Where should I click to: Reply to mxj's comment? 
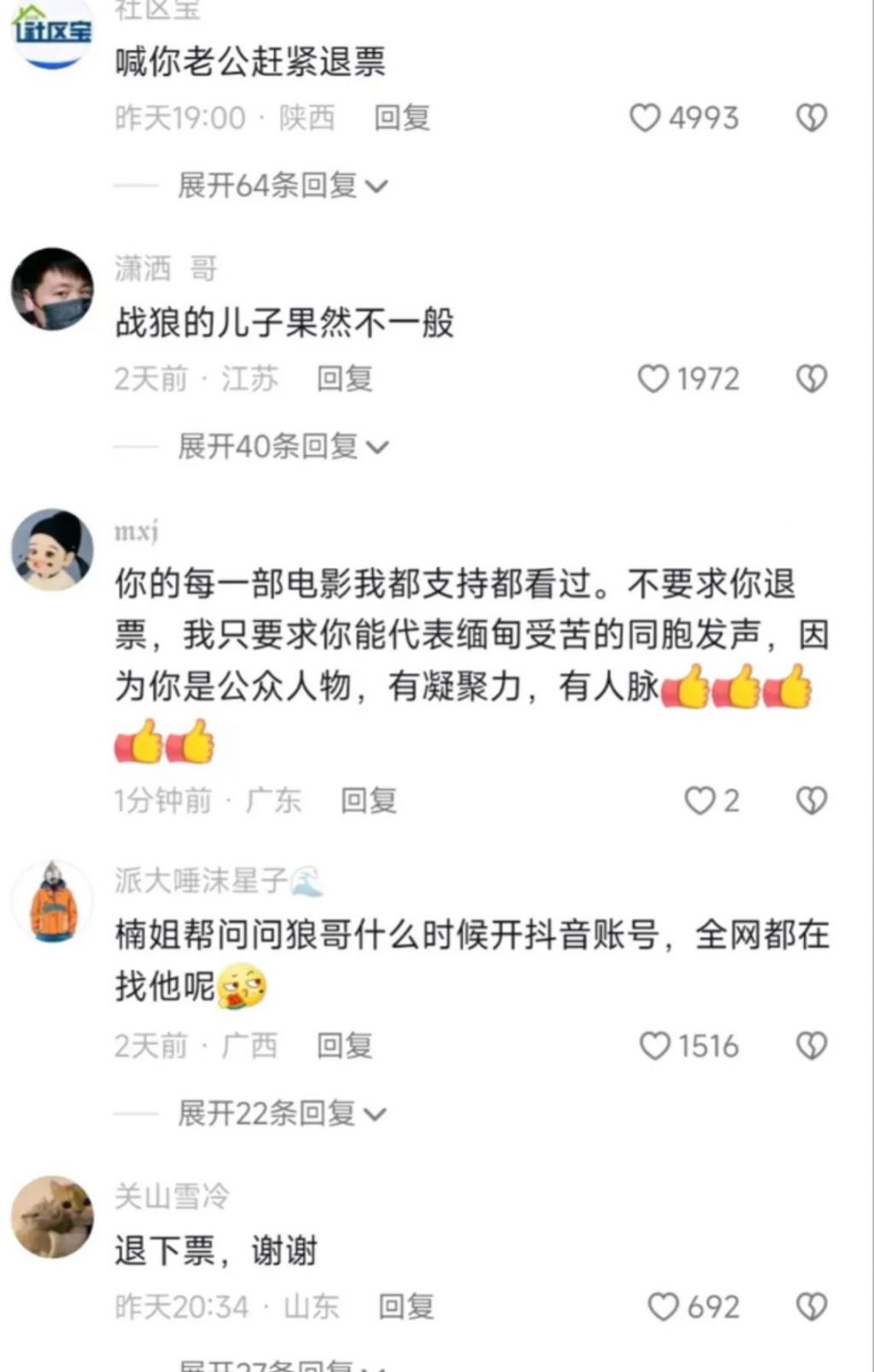click(368, 800)
